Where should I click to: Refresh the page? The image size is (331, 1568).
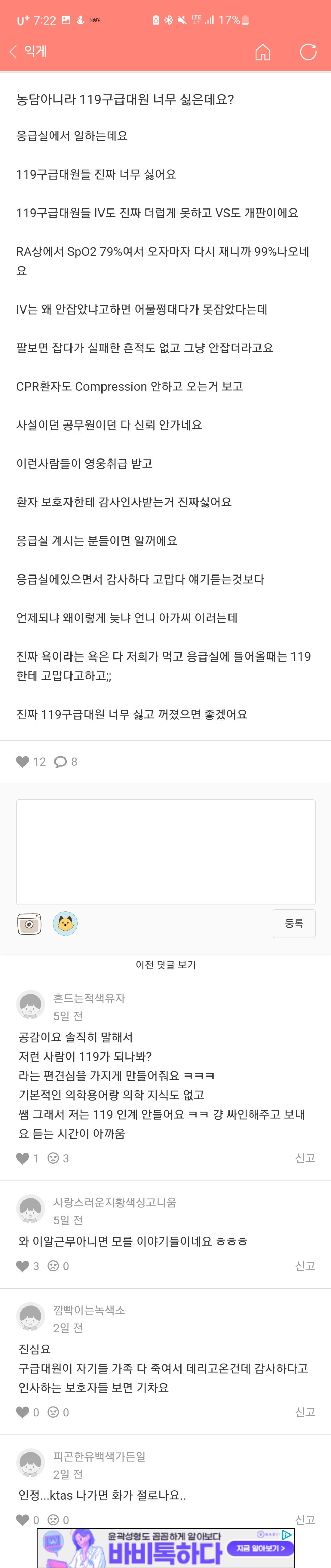(308, 52)
